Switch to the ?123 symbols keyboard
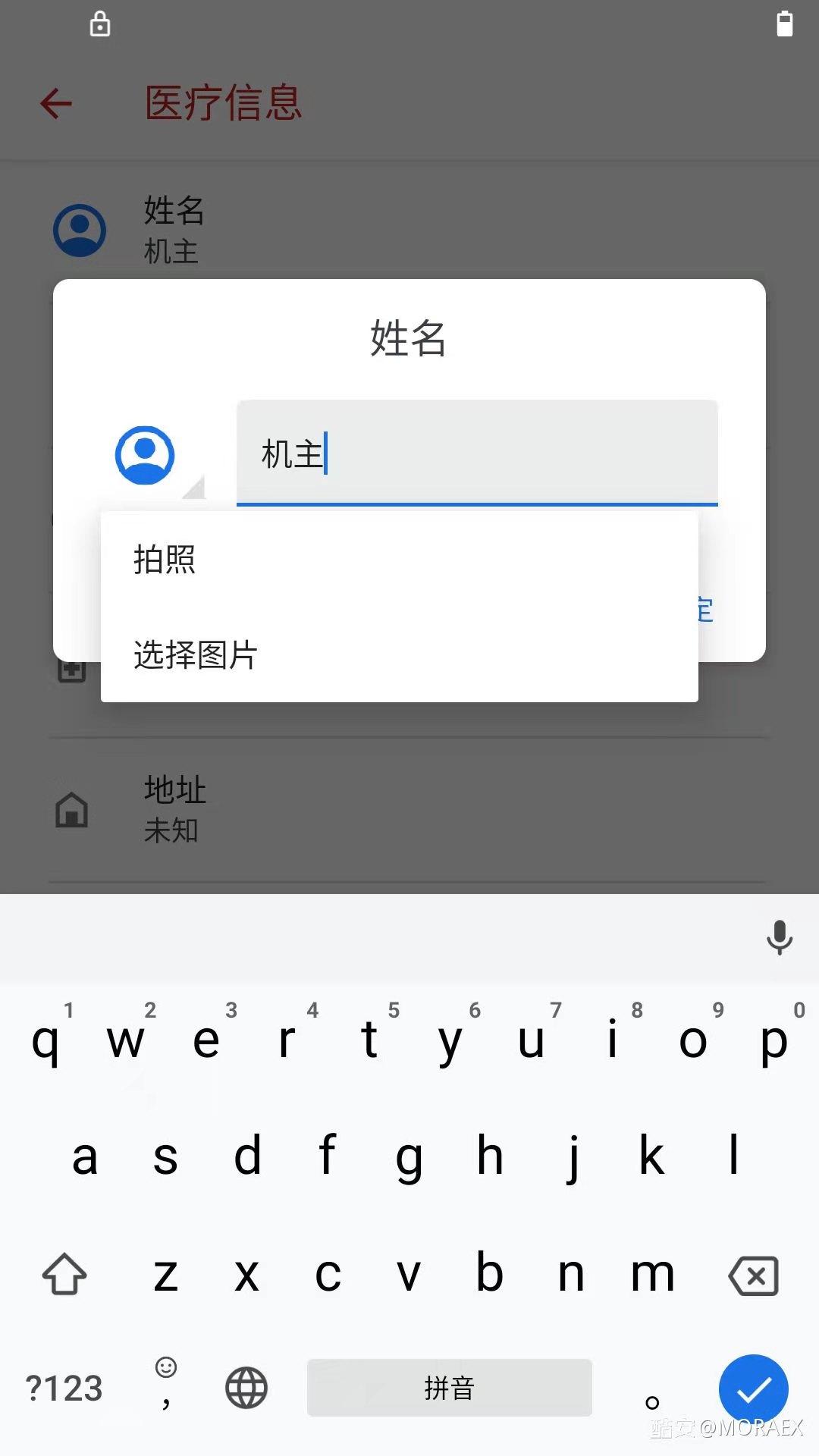This screenshot has width=819, height=1456. pos(64,1389)
